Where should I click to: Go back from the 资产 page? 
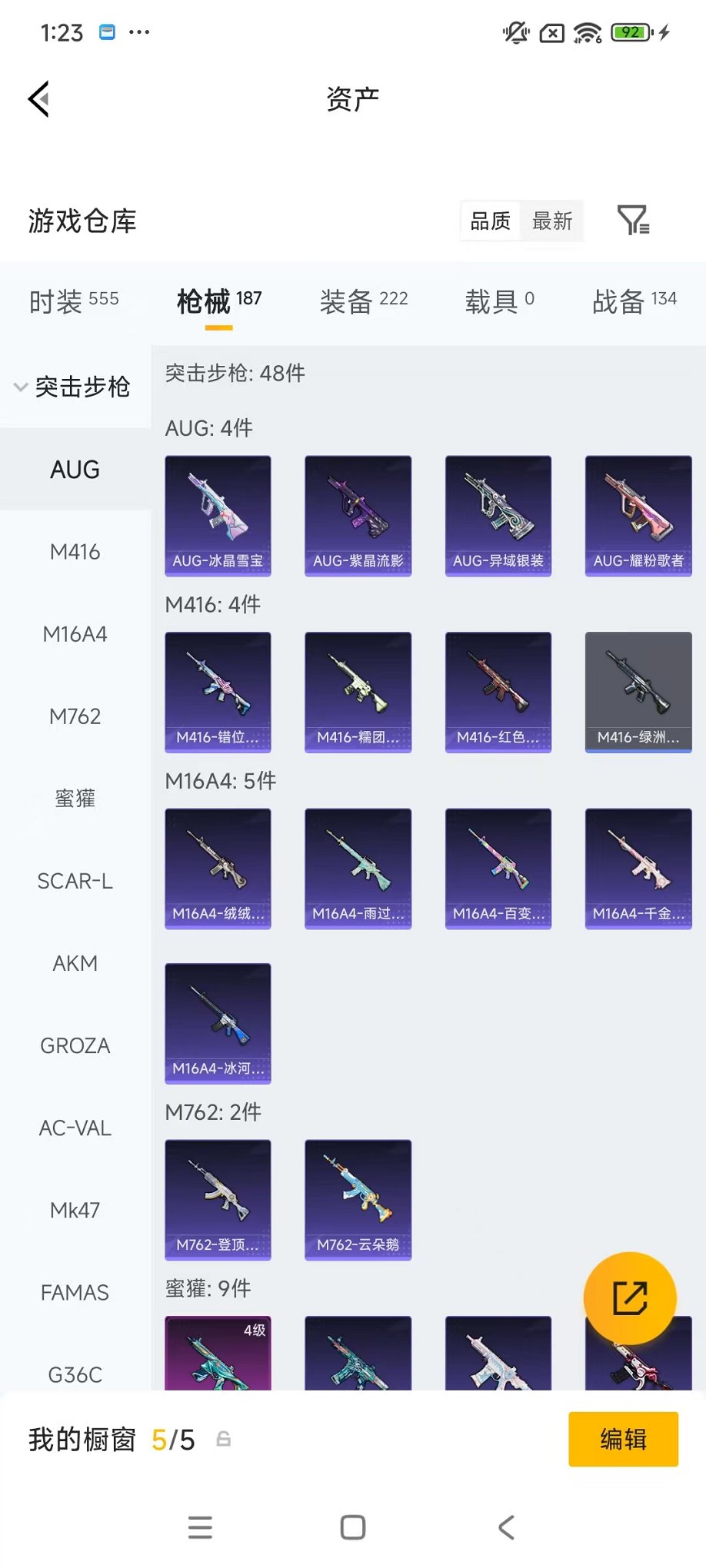(38, 99)
